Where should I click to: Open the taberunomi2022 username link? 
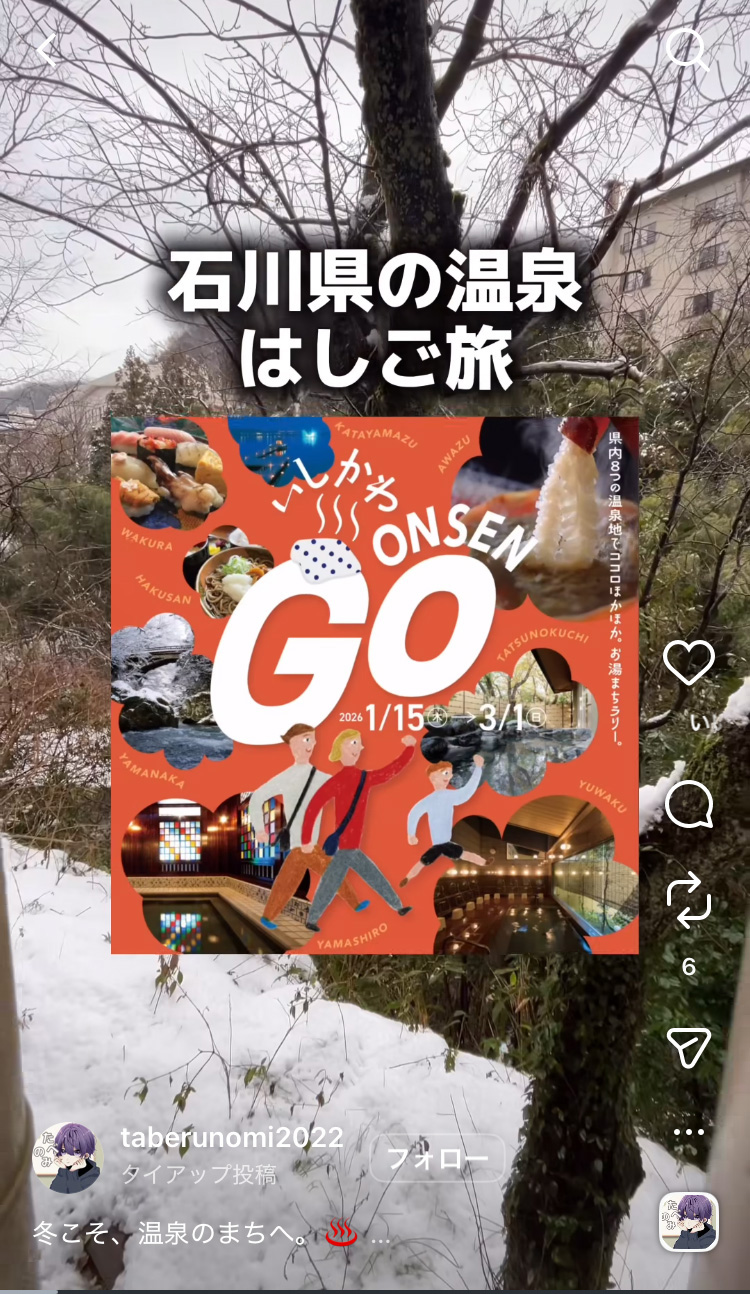coord(232,1138)
